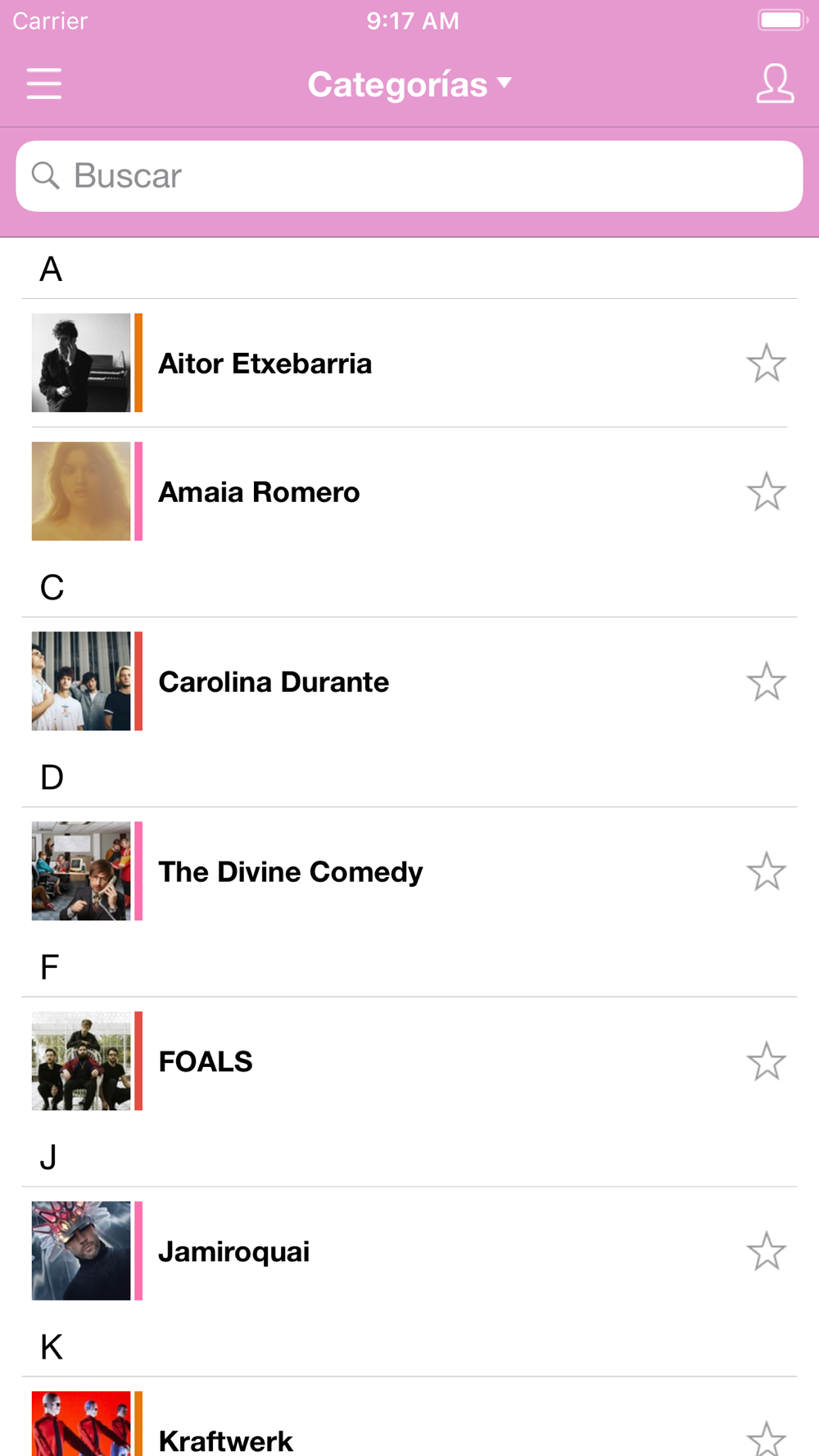819x1456 pixels.
Task: Add The Divine Comedy to favorites
Action: coord(767,872)
